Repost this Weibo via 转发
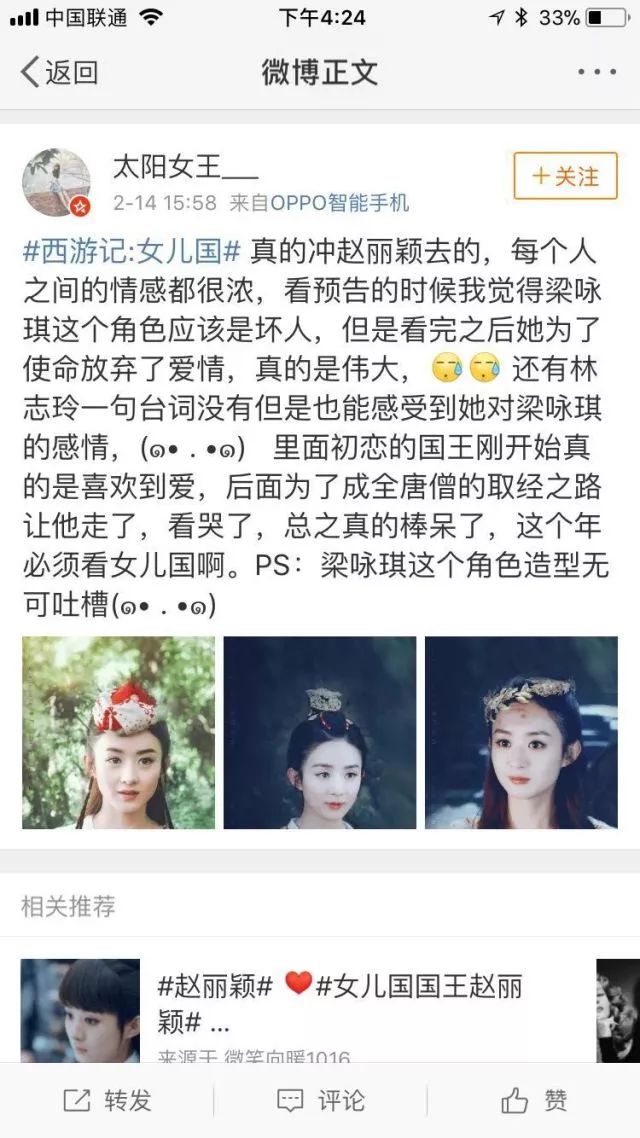Image resolution: width=640 pixels, height=1138 pixels. (x=108, y=1101)
